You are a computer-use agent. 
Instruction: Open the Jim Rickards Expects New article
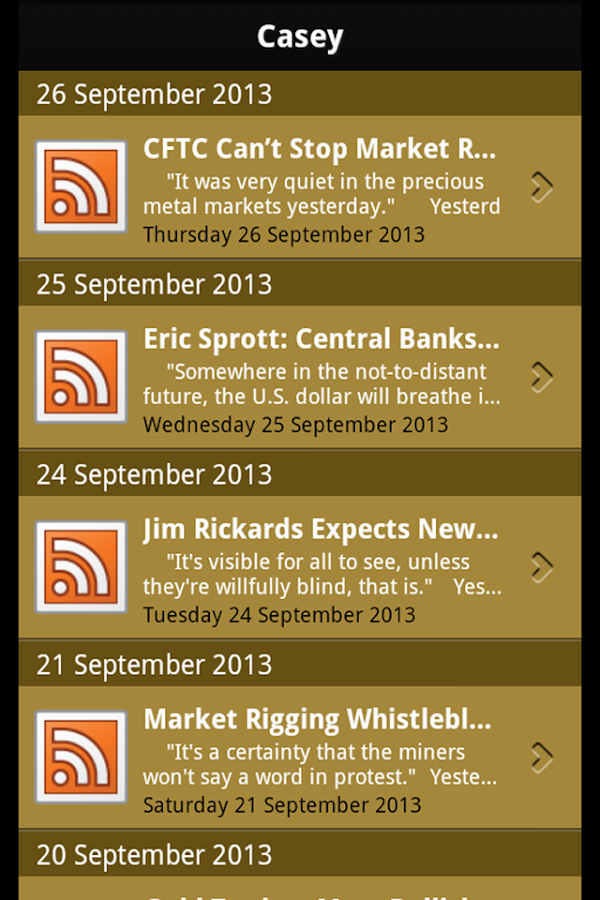tap(320, 567)
